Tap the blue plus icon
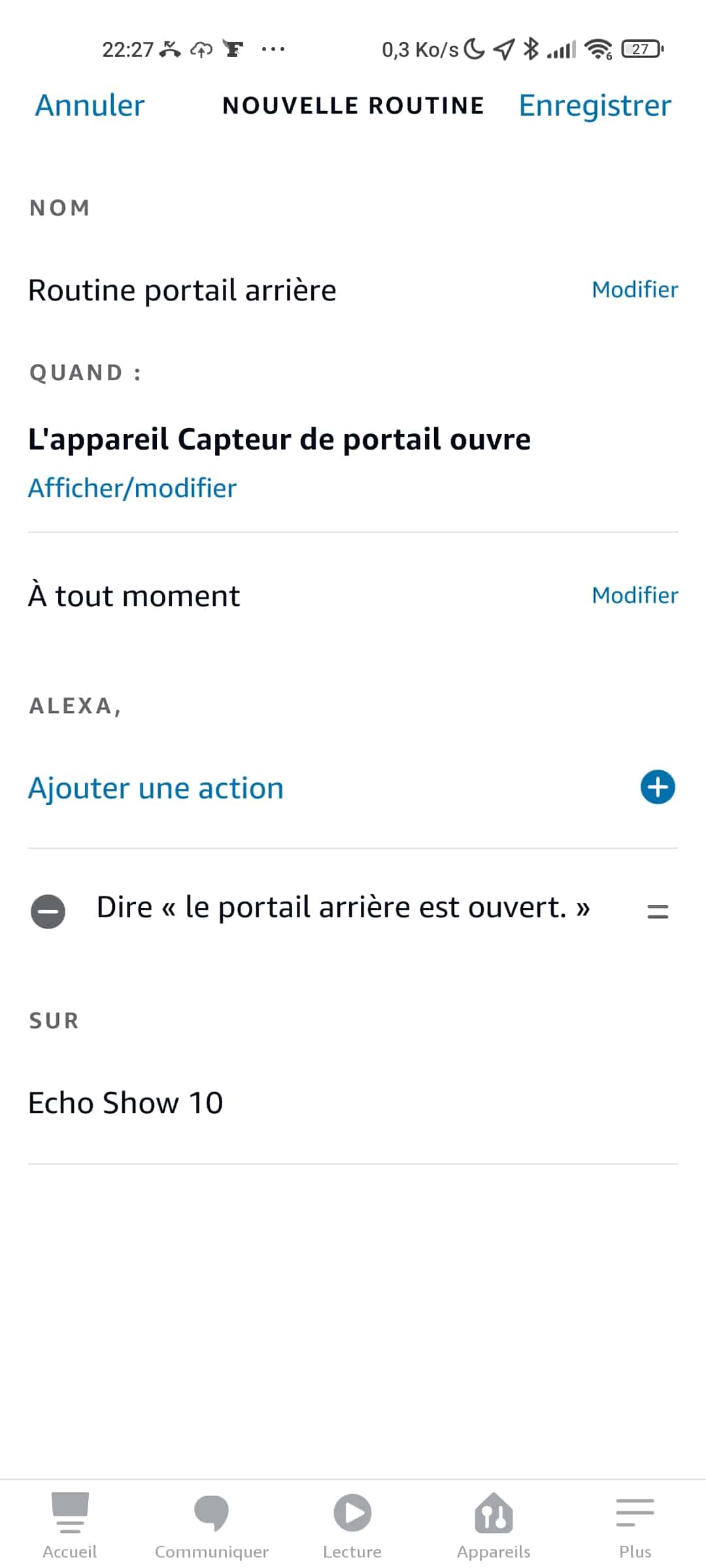Viewport: 706px width, 1568px height. 658,787
